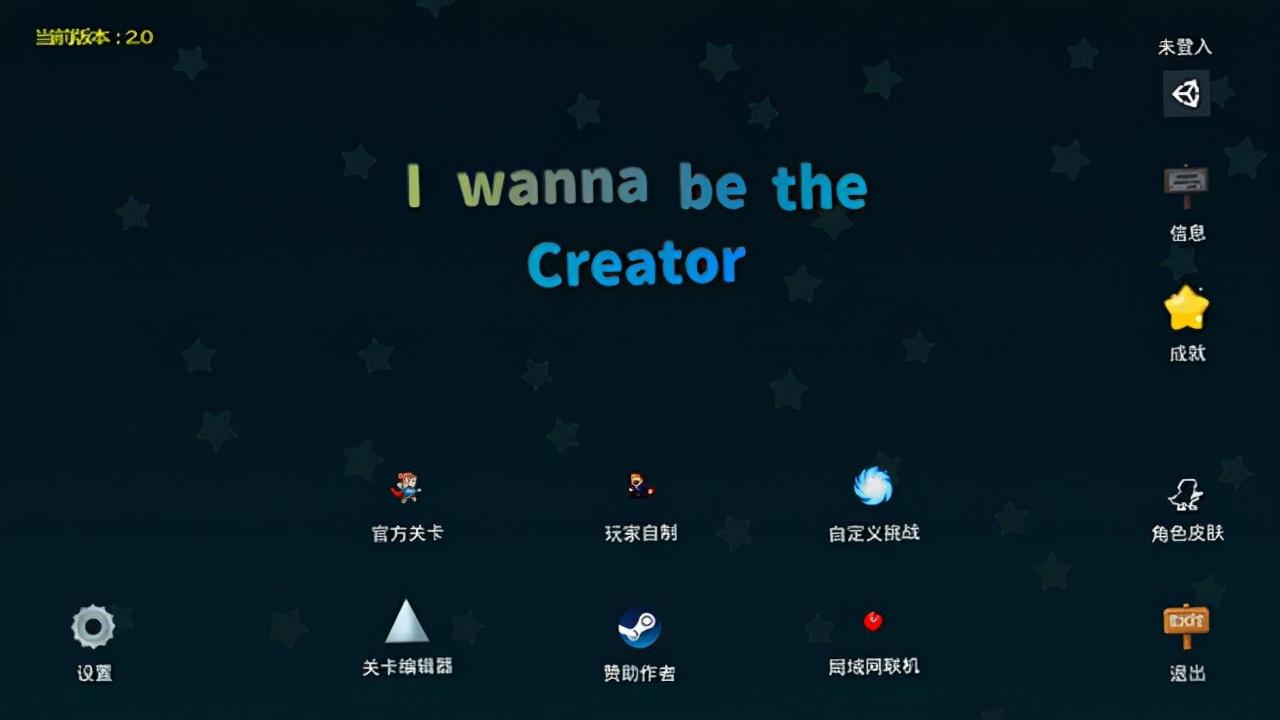Viewport: 1280px width, 720px height.
Task: View 成就 achievements star
Action: tap(1186, 309)
